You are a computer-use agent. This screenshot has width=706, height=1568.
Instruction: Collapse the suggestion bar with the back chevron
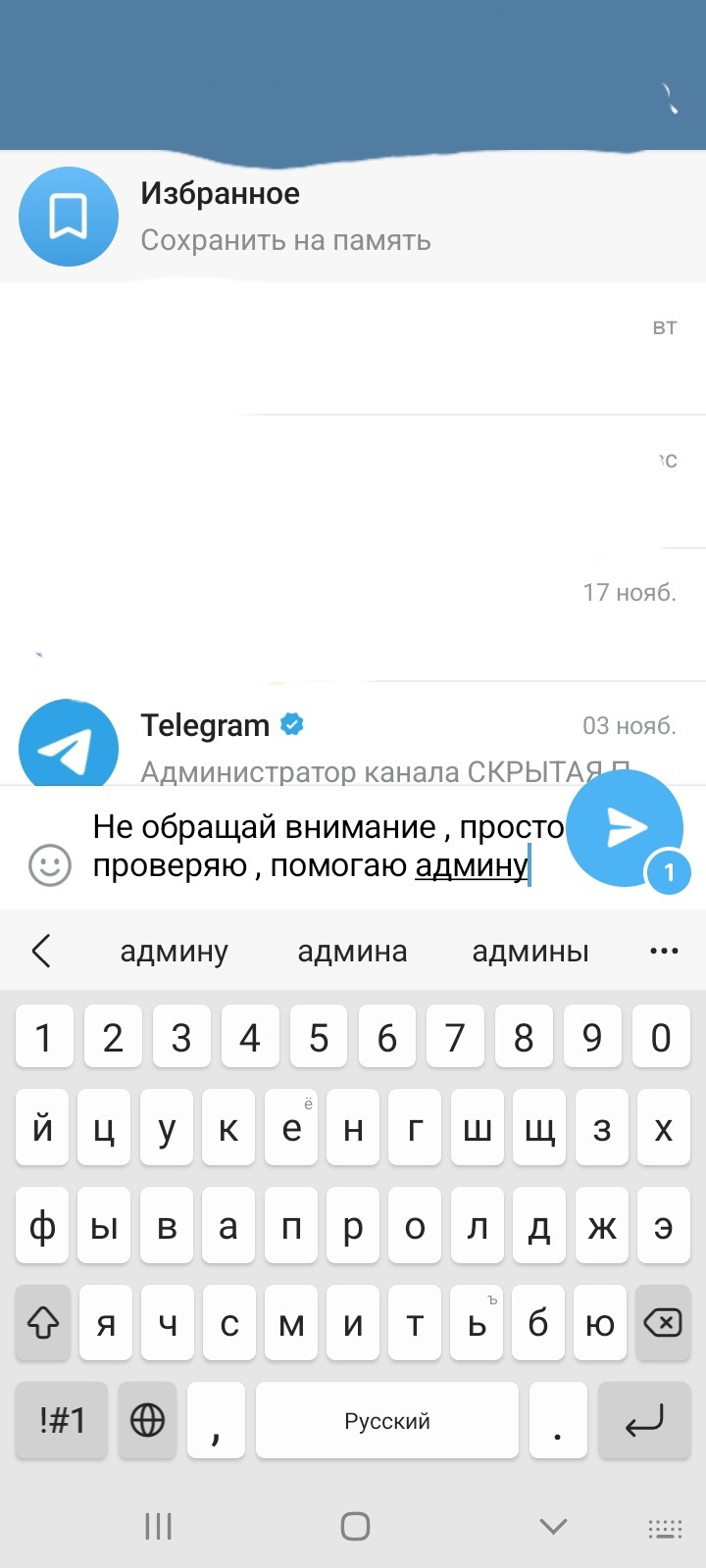pyautogui.click(x=41, y=951)
